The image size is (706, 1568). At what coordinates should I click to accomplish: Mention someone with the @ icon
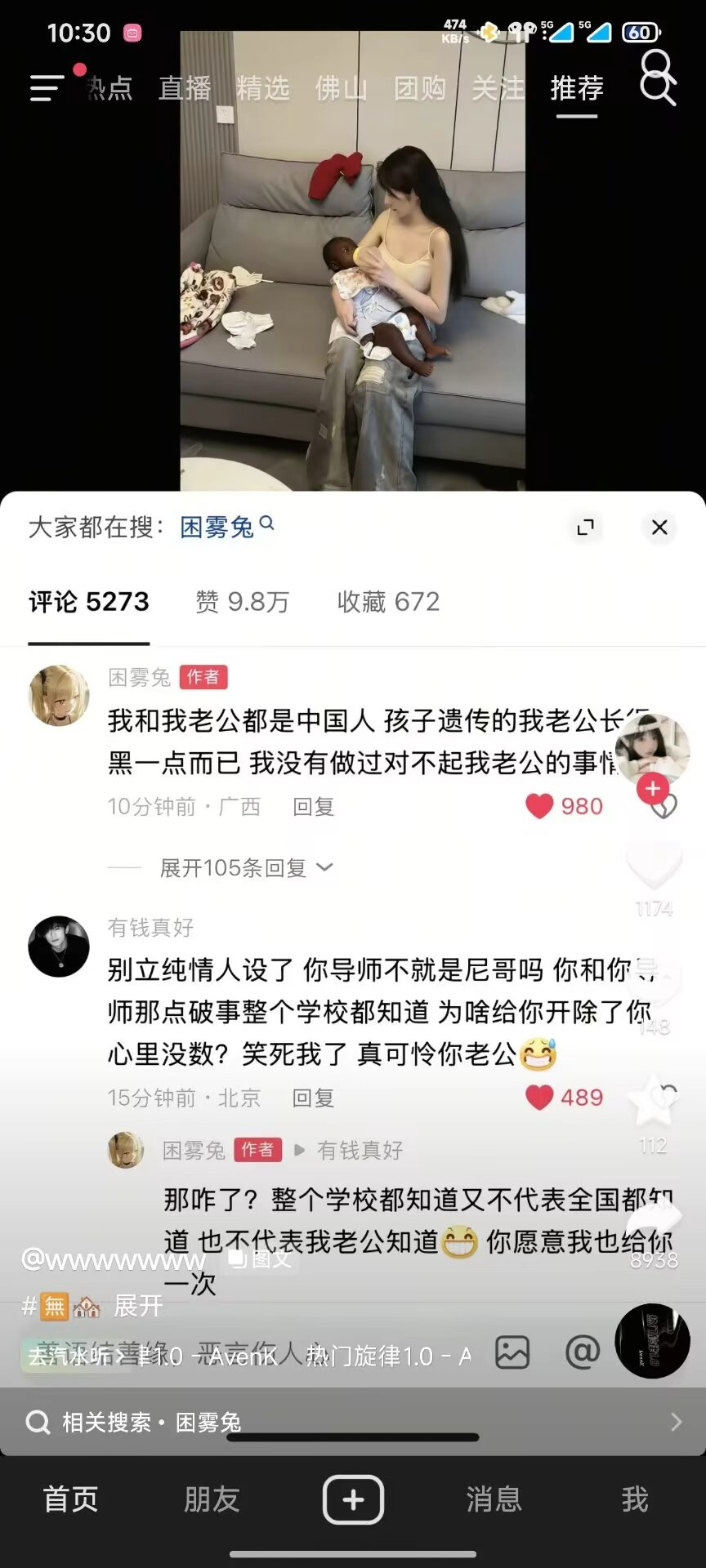point(582,1353)
